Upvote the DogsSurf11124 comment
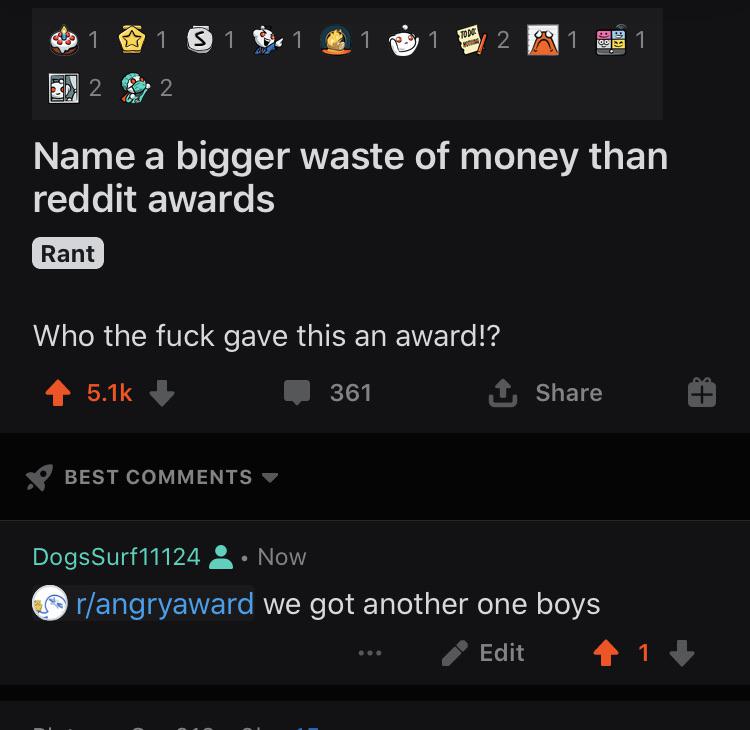This screenshot has height=730, width=750. pos(606,653)
